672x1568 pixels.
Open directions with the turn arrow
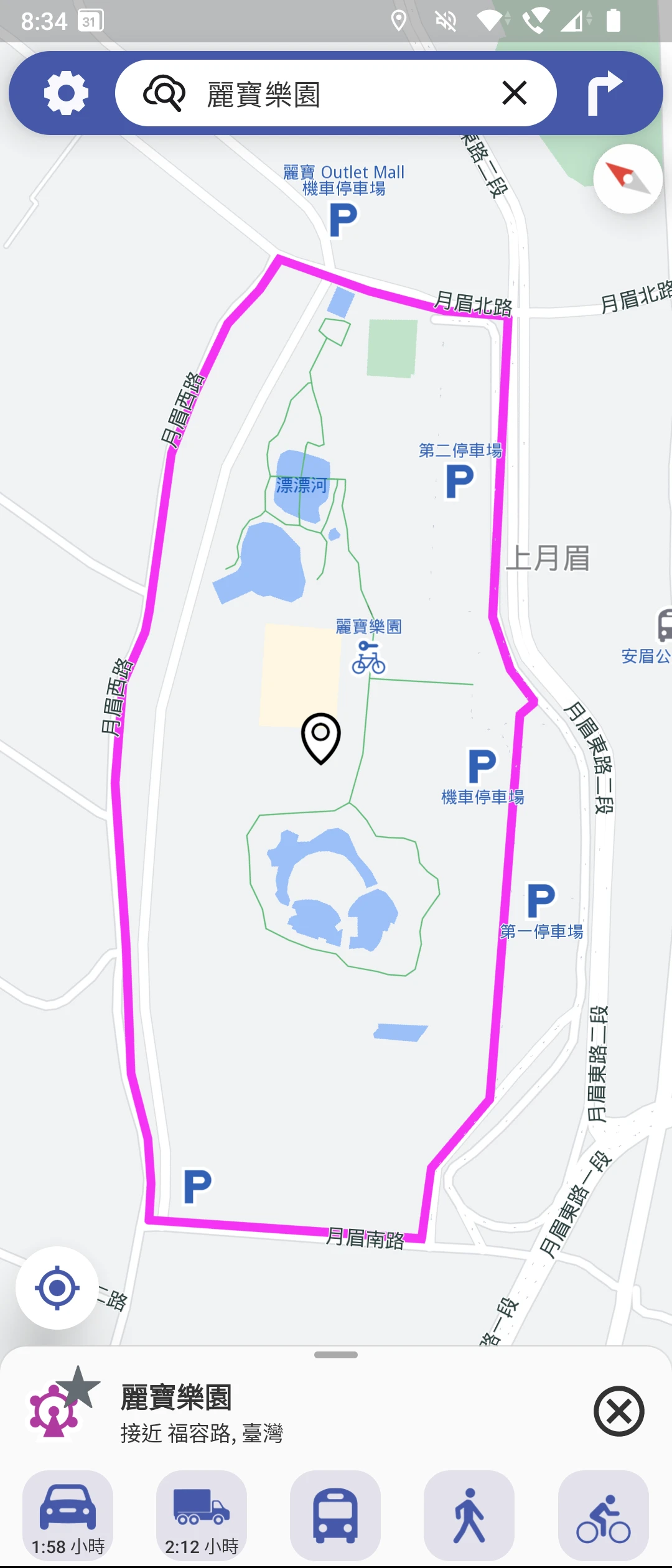(x=604, y=93)
